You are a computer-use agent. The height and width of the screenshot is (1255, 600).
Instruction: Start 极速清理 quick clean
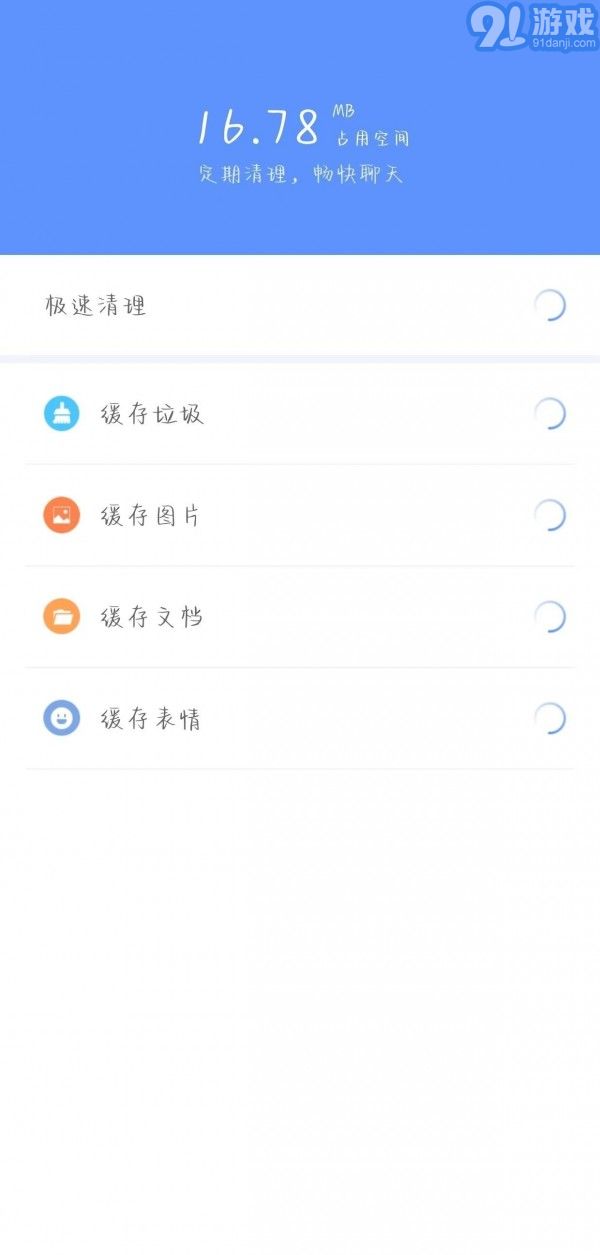coord(300,305)
